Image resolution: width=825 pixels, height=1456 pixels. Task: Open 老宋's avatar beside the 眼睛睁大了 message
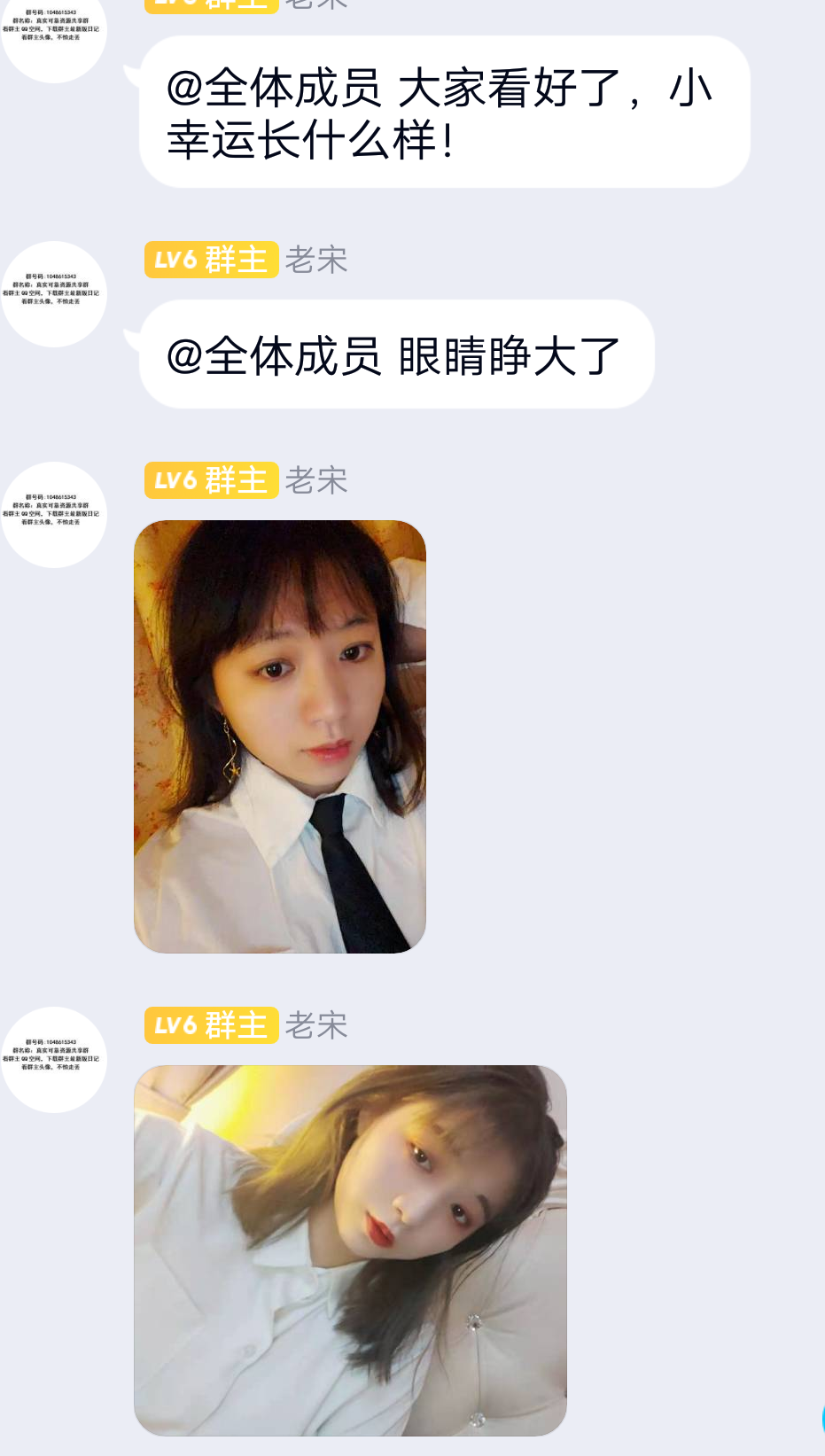click(x=54, y=294)
